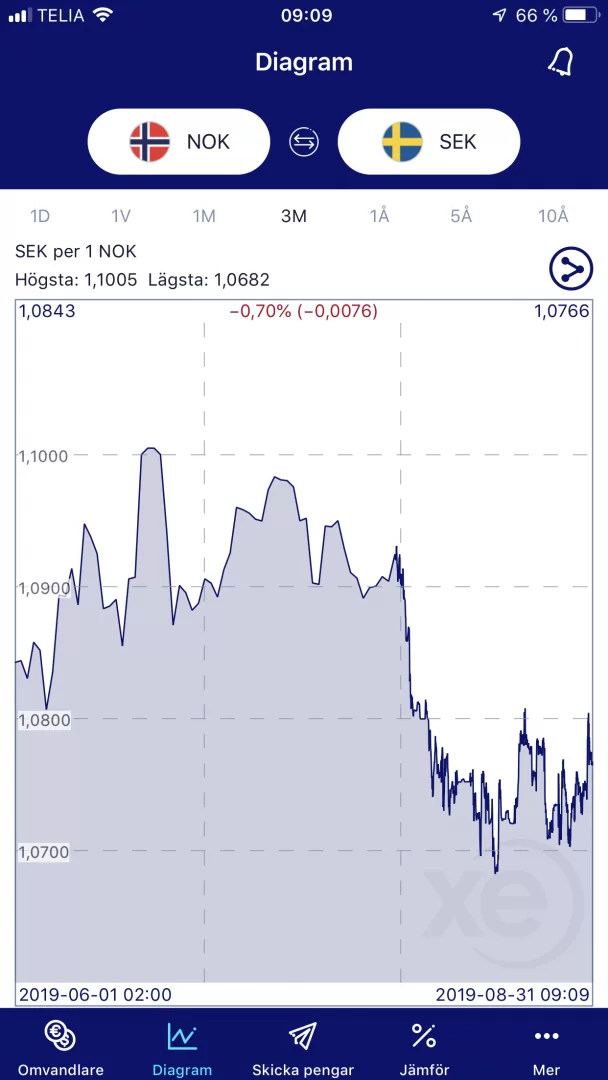The height and width of the screenshot is (1080, 608).
Task: Change the NOK base currency
Action: [x=179, y=142]
